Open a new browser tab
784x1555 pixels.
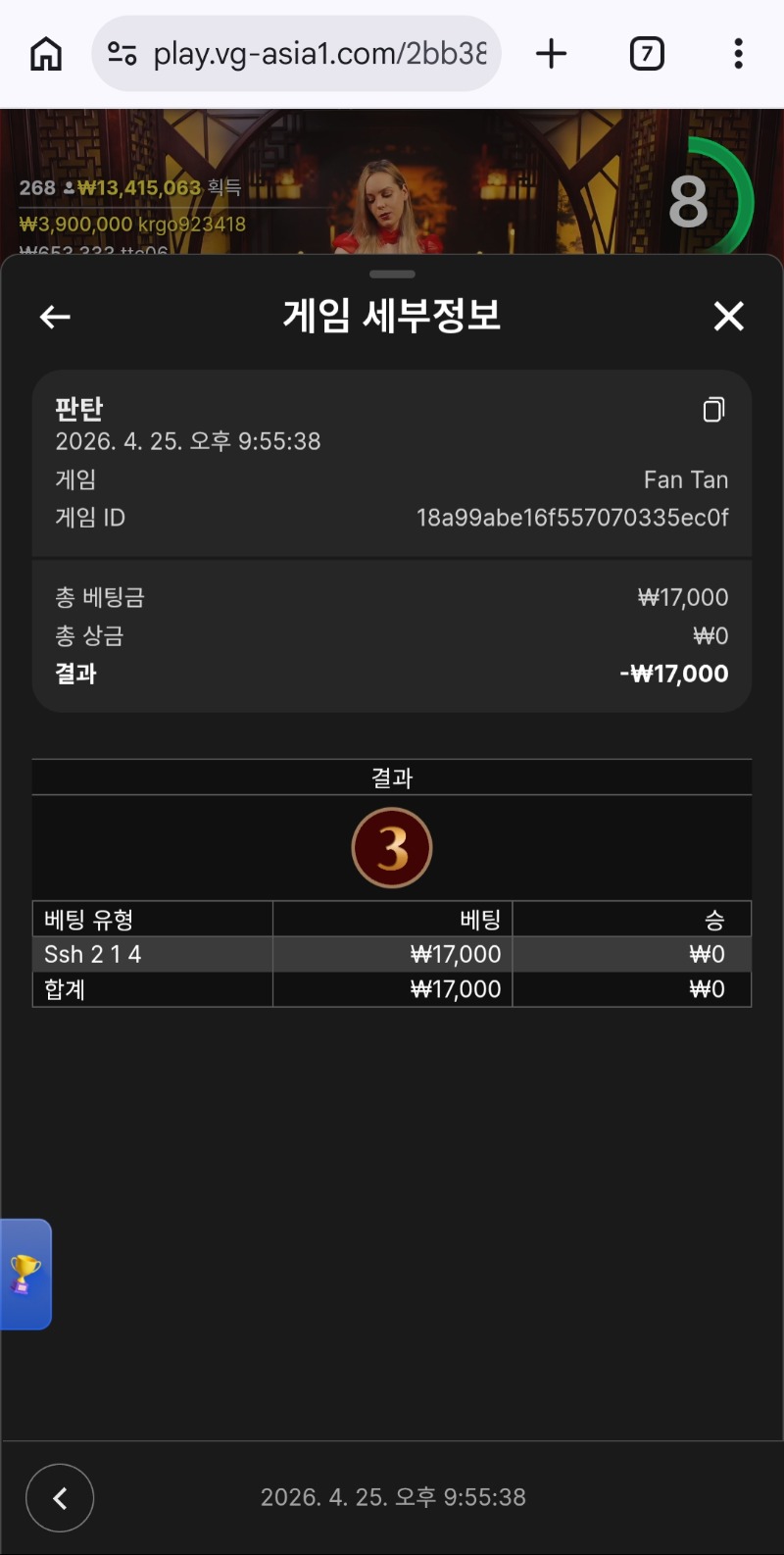(x=551, y=54)
